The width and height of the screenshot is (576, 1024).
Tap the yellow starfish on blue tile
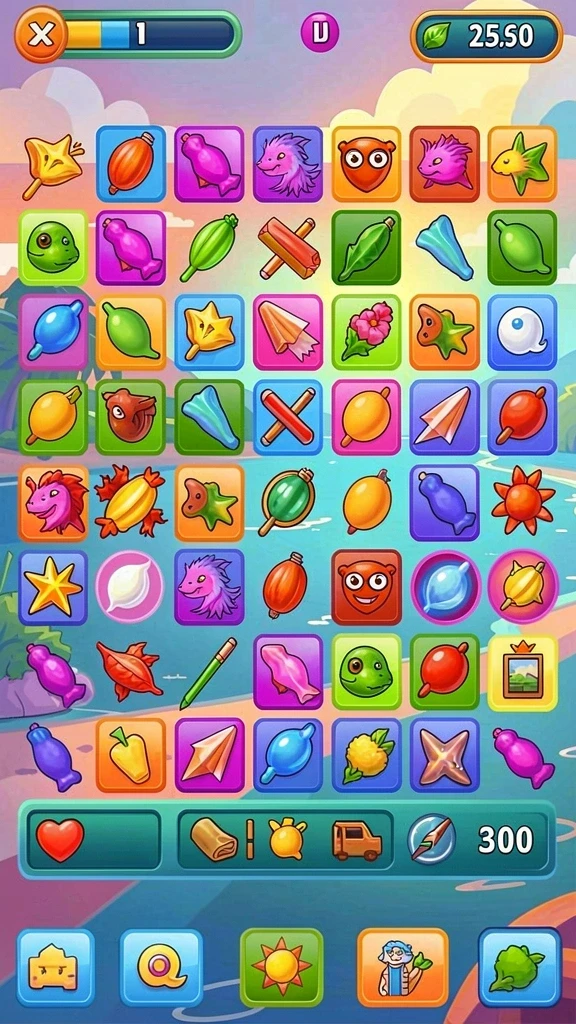53,586
